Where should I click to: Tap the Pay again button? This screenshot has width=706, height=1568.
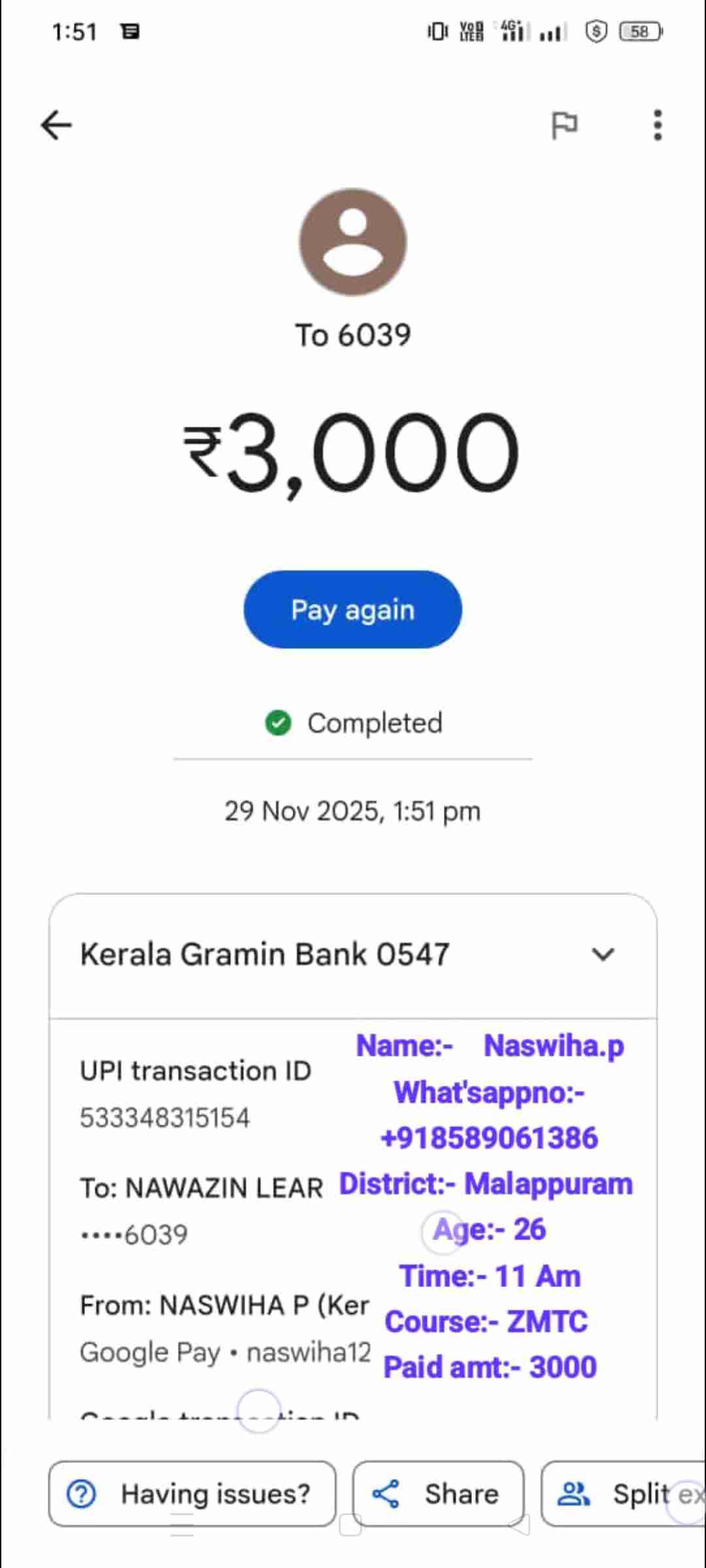(x=352, y=610)
